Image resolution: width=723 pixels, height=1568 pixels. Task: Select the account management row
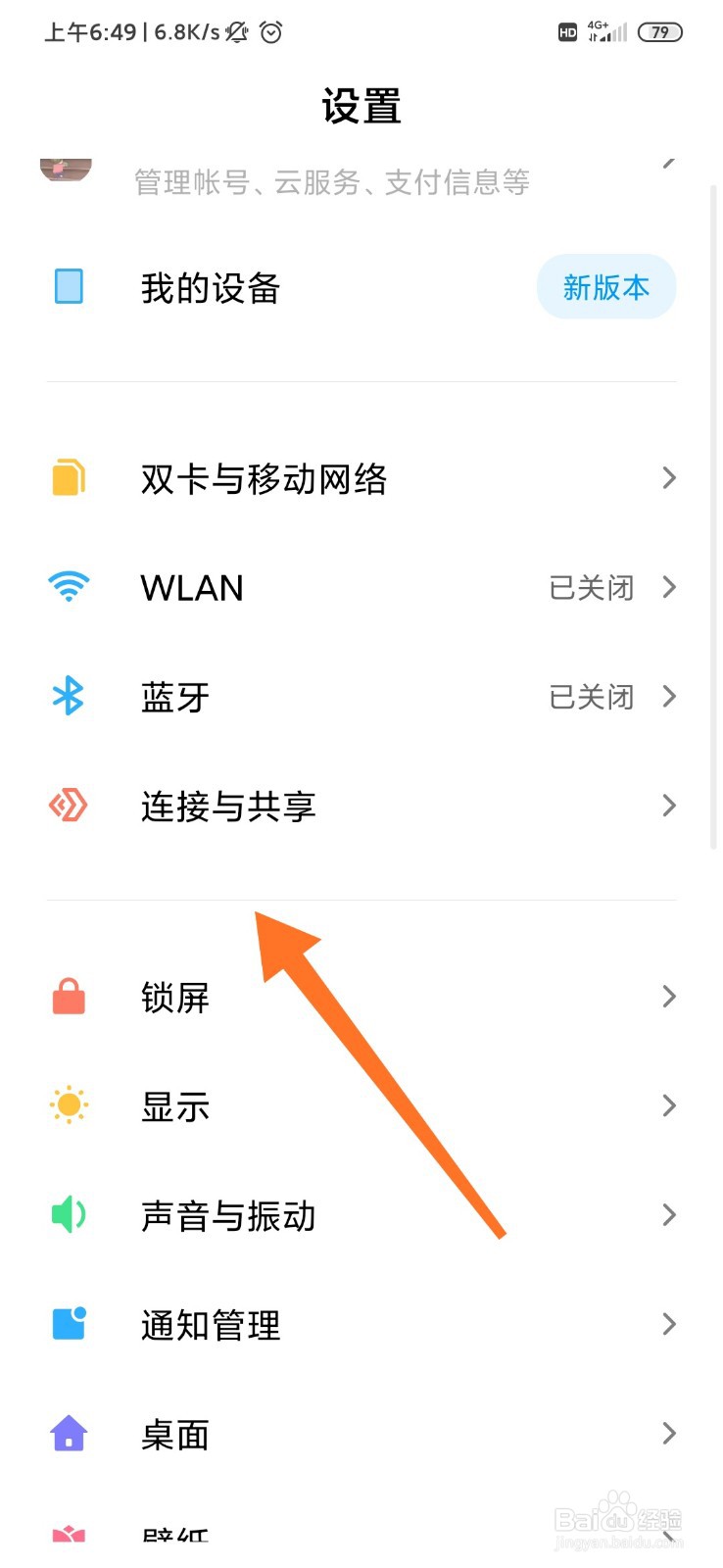tap(333, 181)
